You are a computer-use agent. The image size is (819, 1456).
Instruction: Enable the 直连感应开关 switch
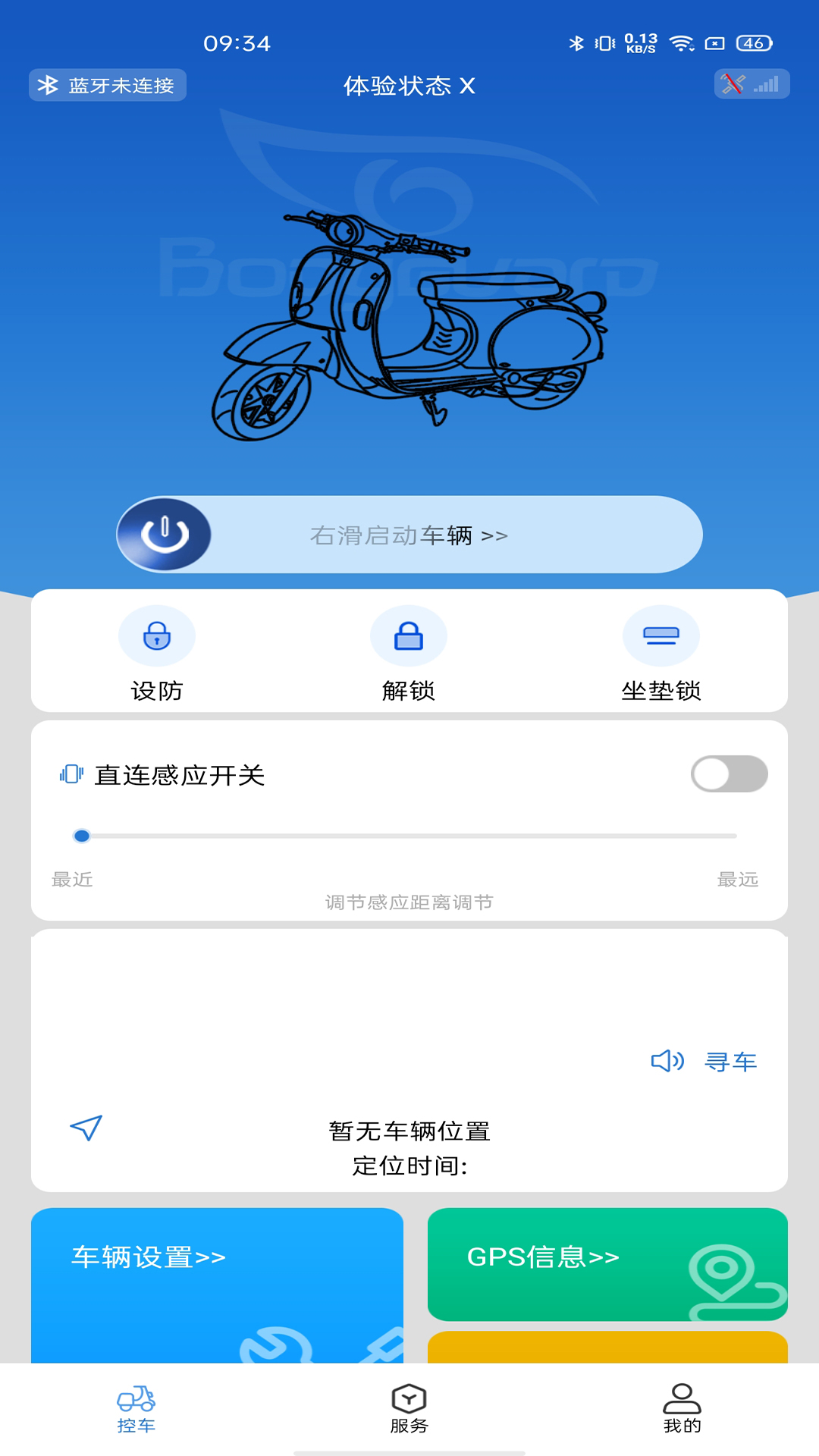(x=730, y=773)
